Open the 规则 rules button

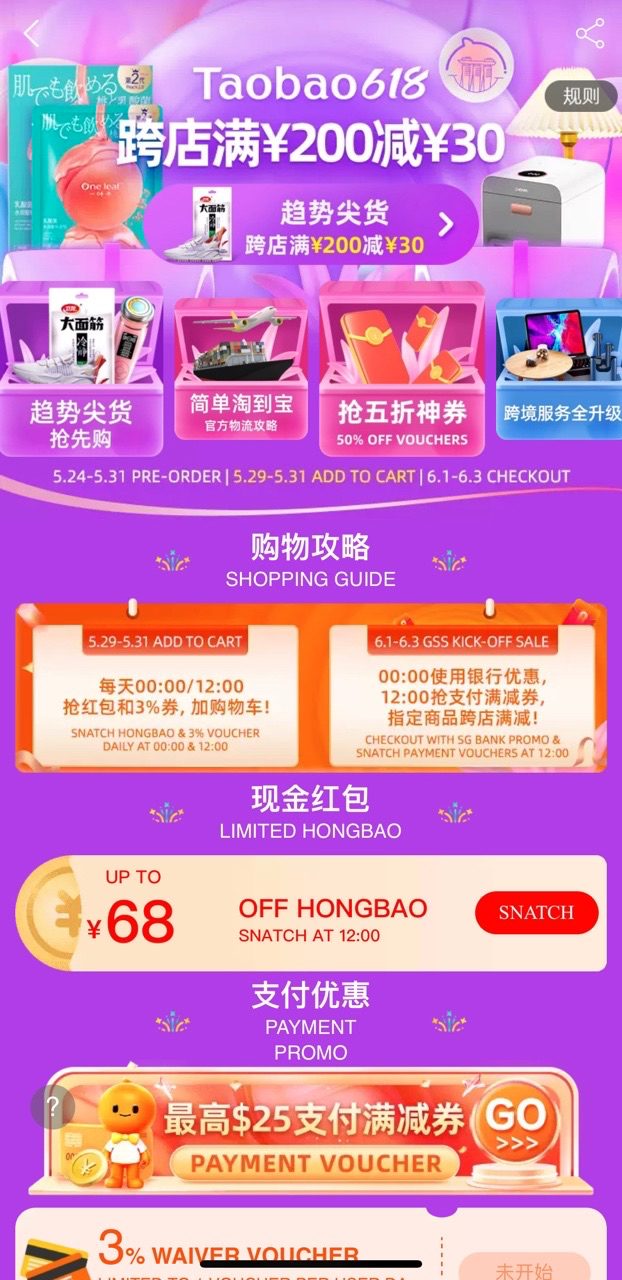pyautogui.click(x=581, y=96)
